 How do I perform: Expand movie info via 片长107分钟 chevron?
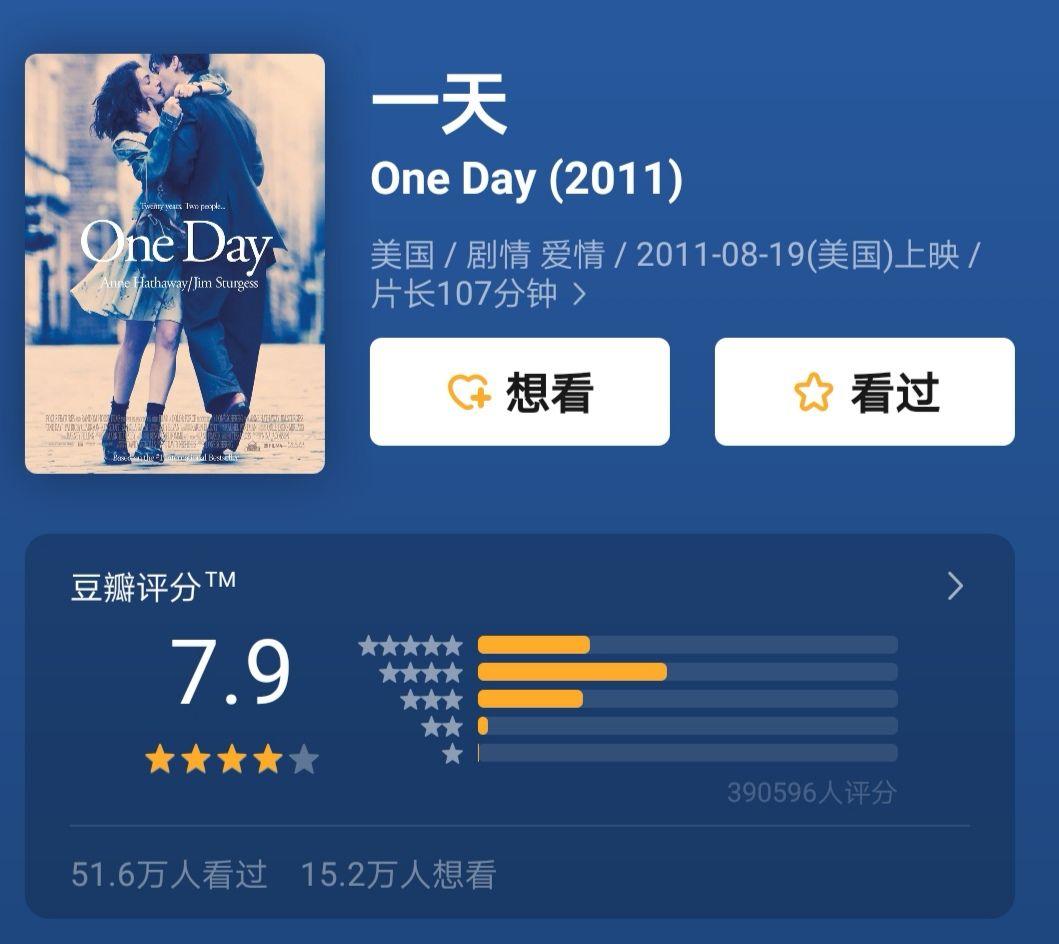579,295
